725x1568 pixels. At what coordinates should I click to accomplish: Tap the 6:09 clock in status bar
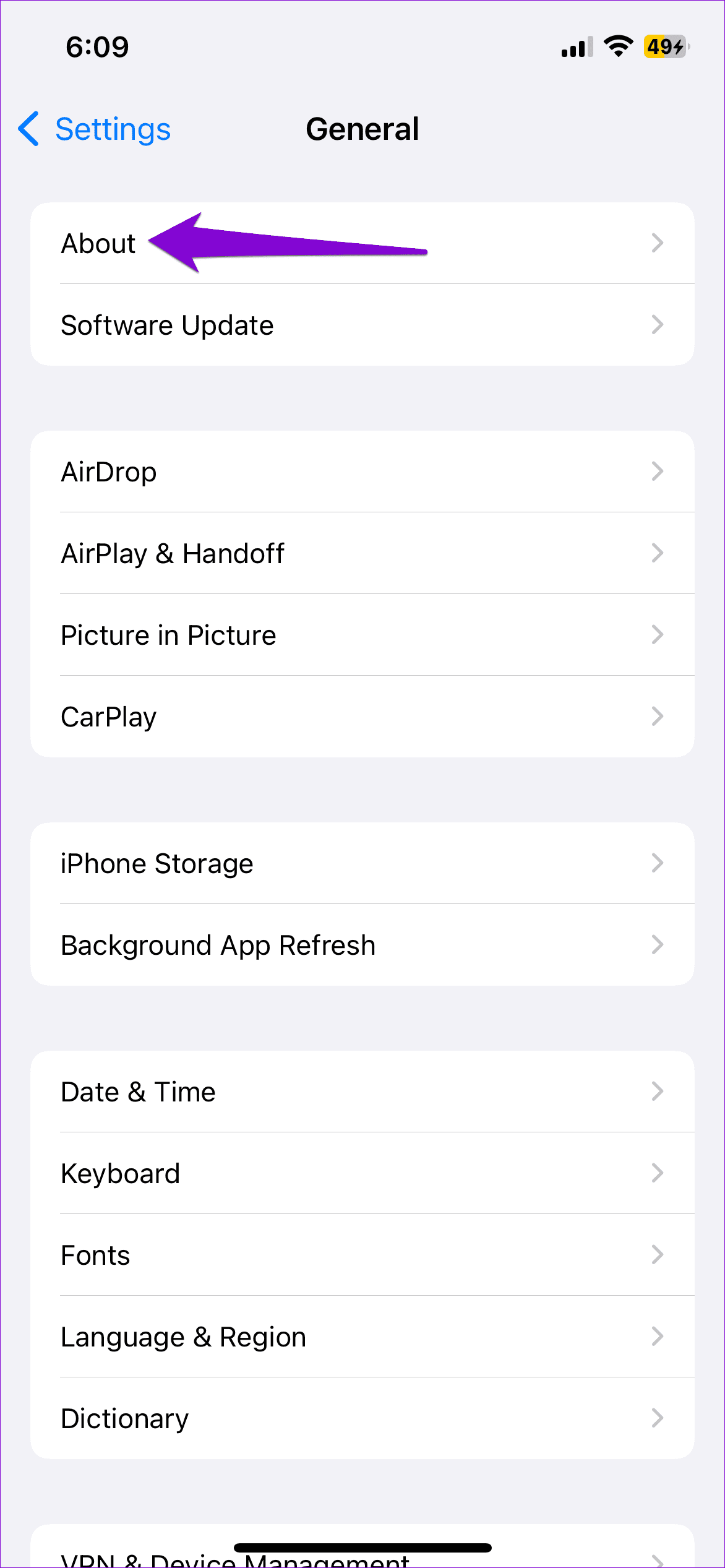click(x=97, y=46)
